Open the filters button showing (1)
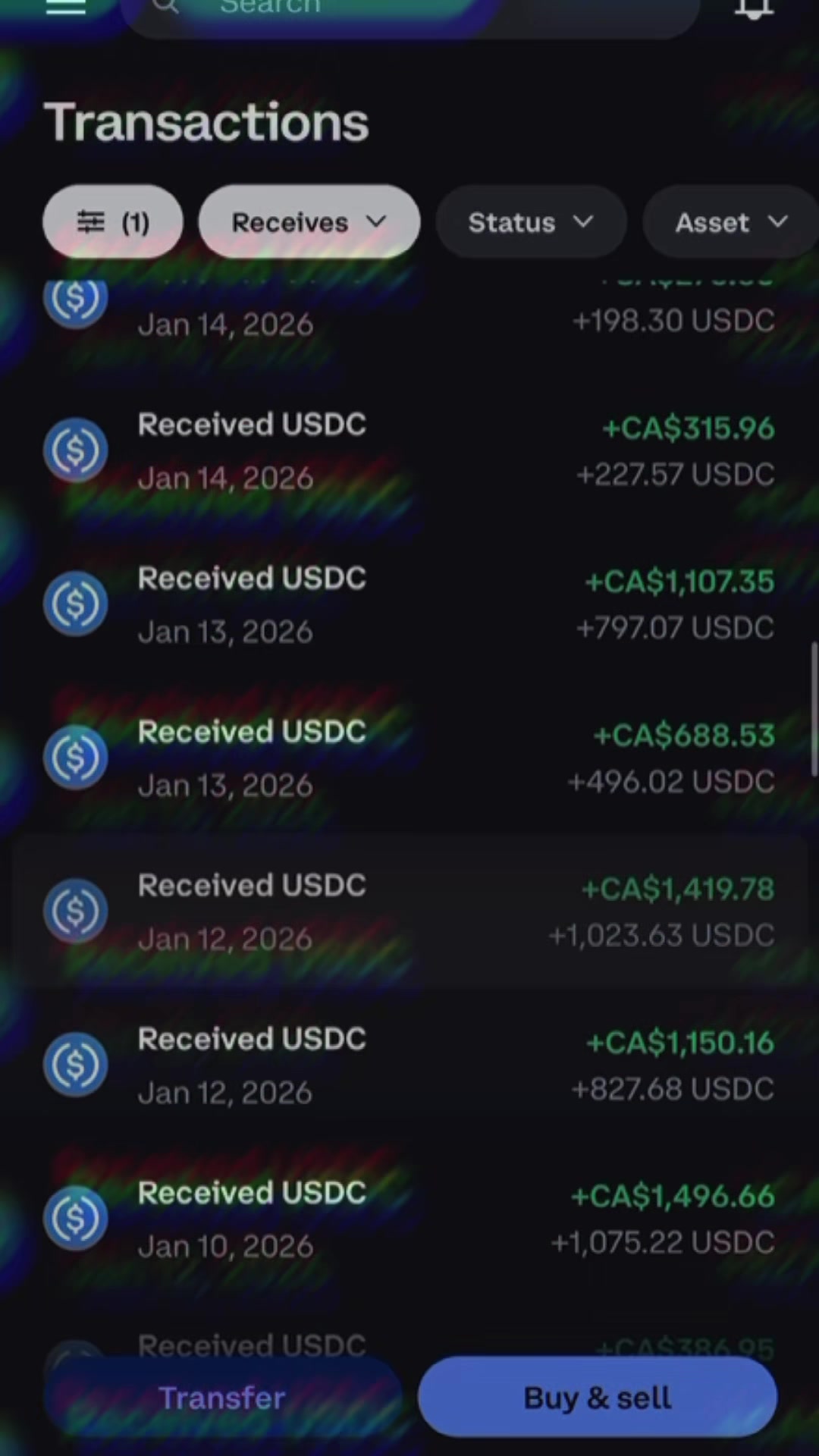The image size is (819, 1456). pyautogui.click(x=113, y=222)
